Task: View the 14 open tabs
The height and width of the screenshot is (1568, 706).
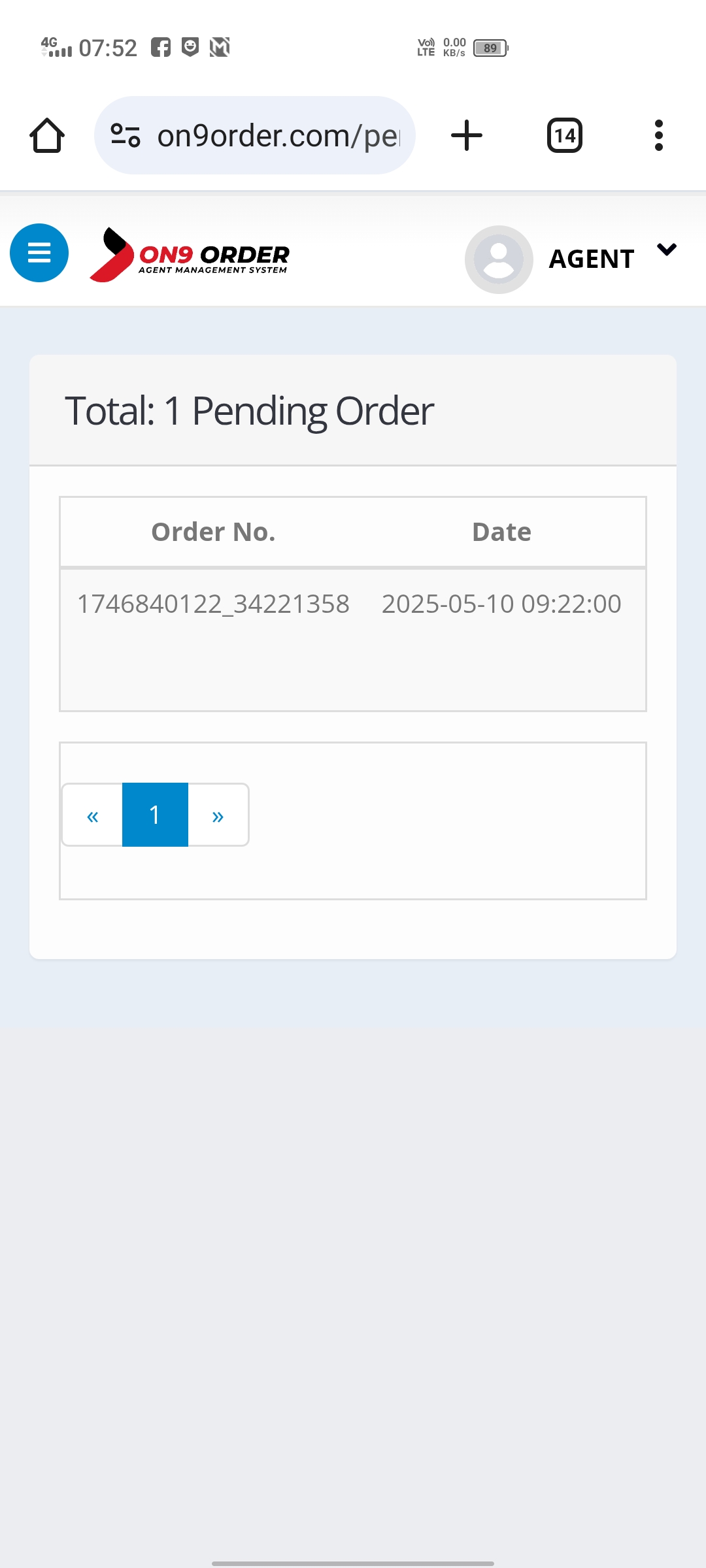Action: [x=565, y=135]
